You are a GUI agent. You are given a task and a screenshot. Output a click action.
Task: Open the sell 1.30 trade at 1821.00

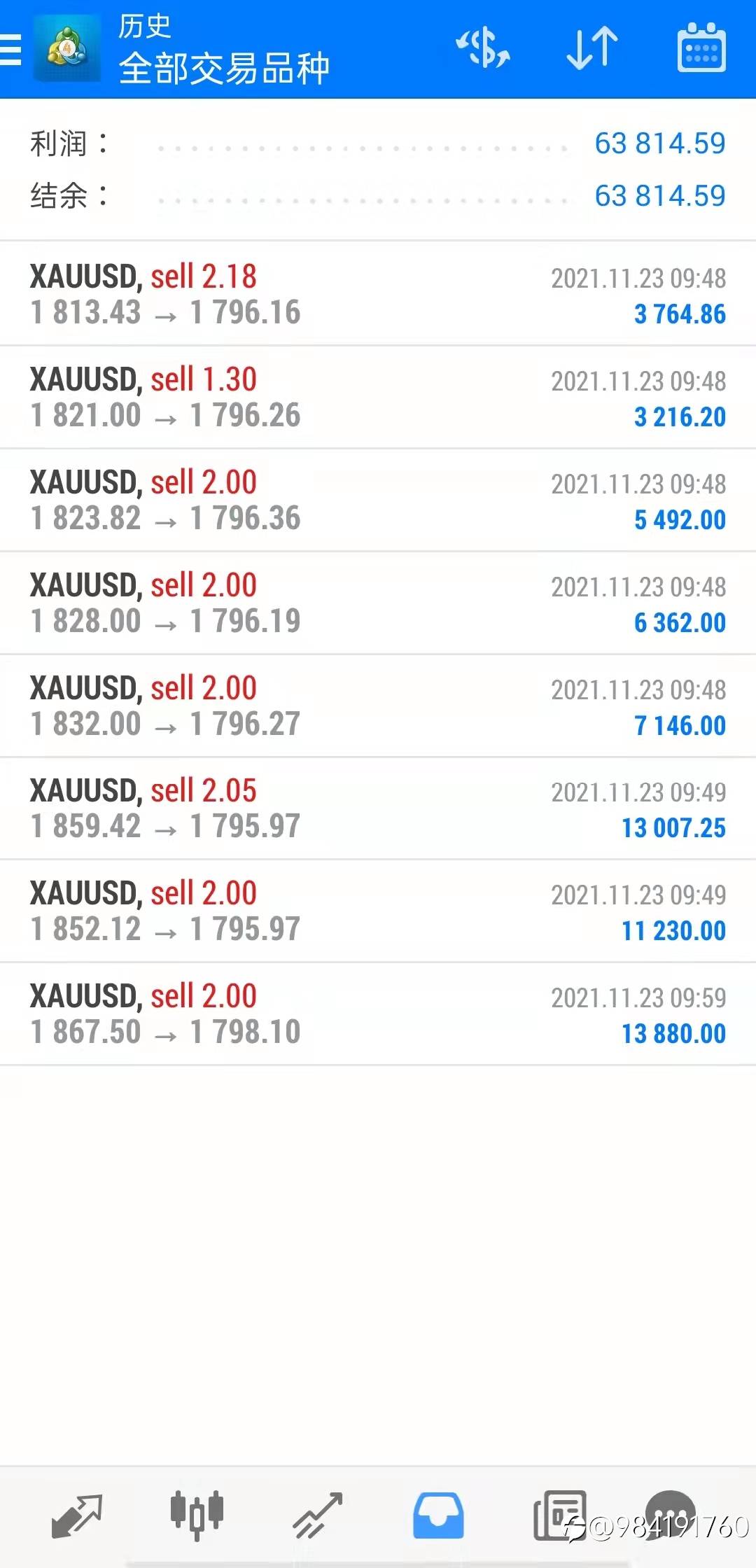coord(378,397)
